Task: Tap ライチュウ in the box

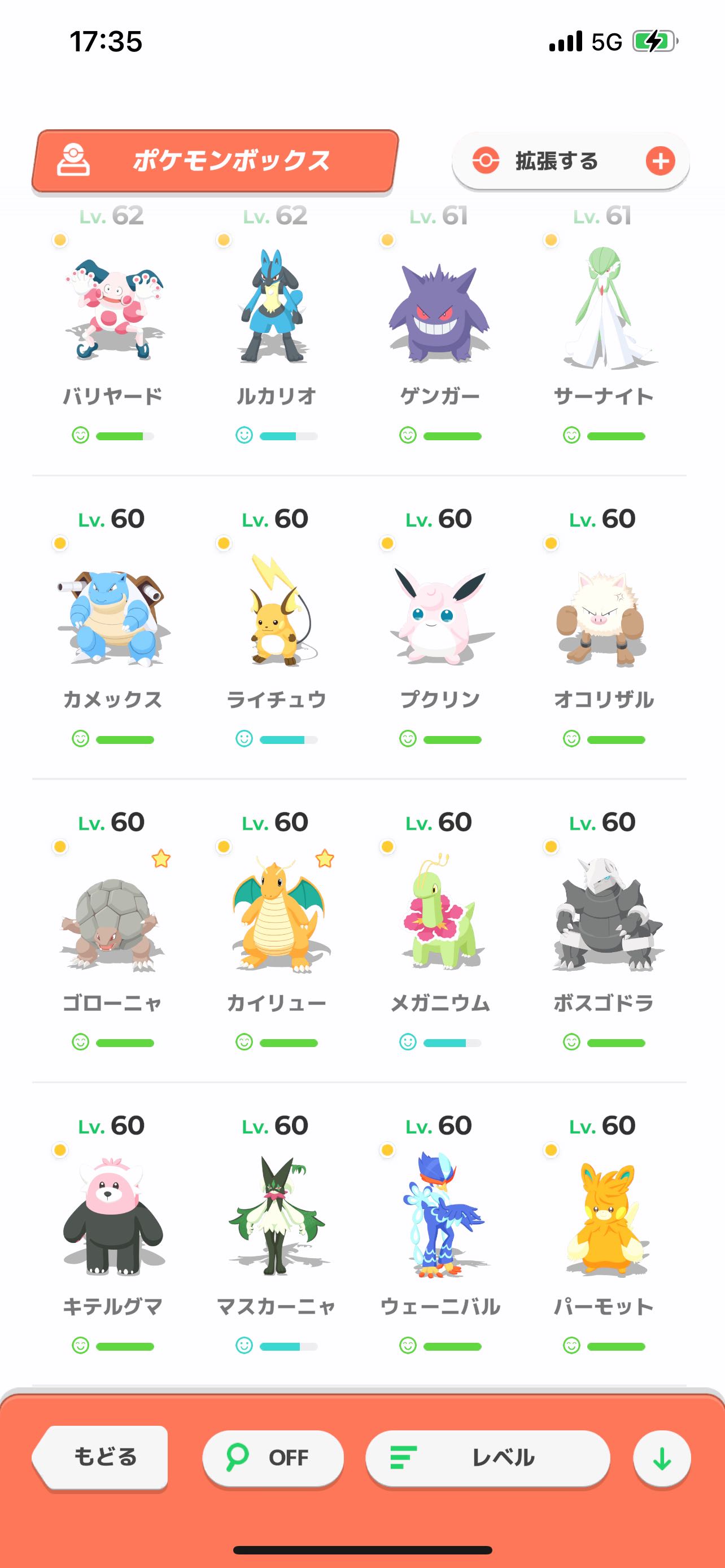Action: point(275,615)
